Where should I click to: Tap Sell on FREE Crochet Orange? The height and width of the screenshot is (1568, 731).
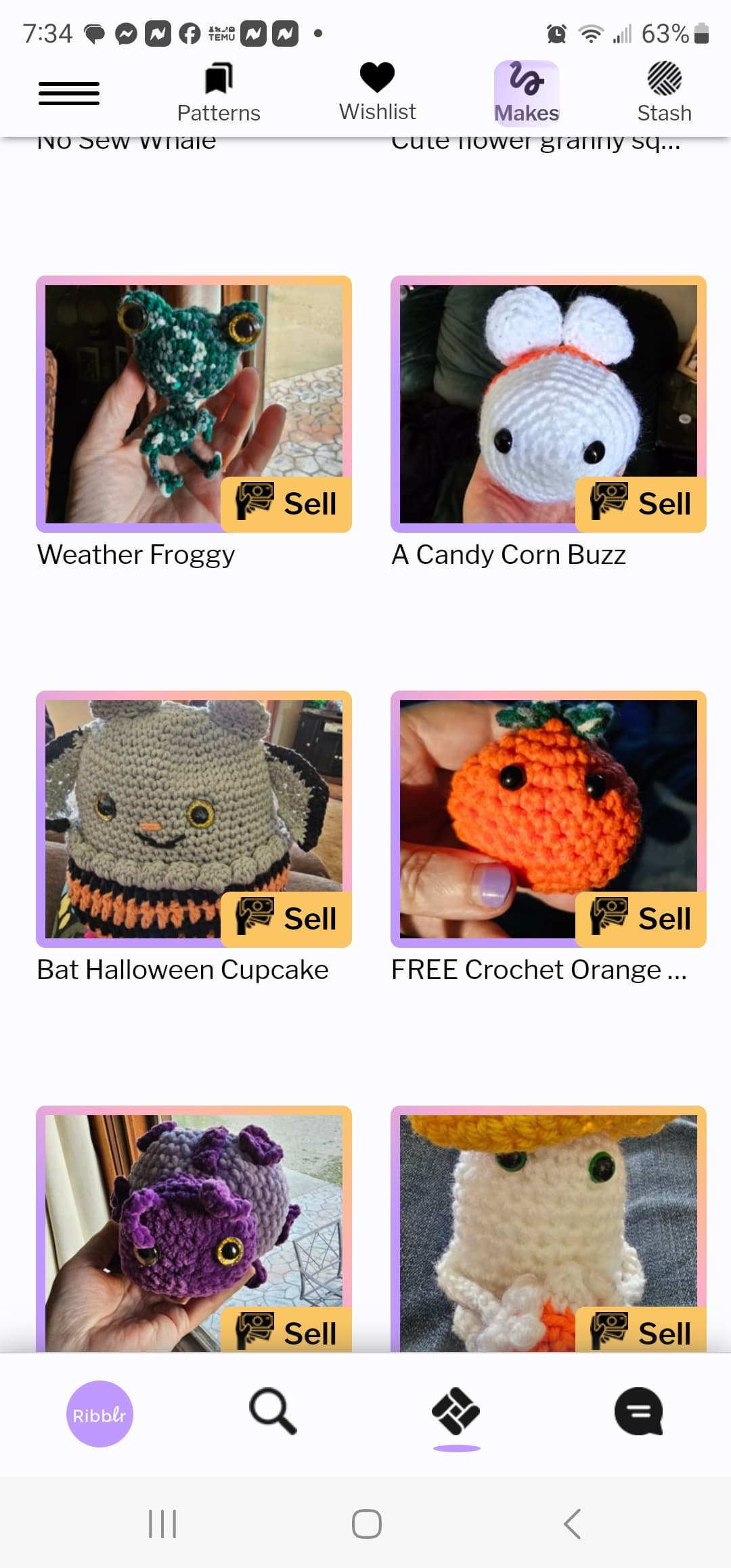coord(641,919)
